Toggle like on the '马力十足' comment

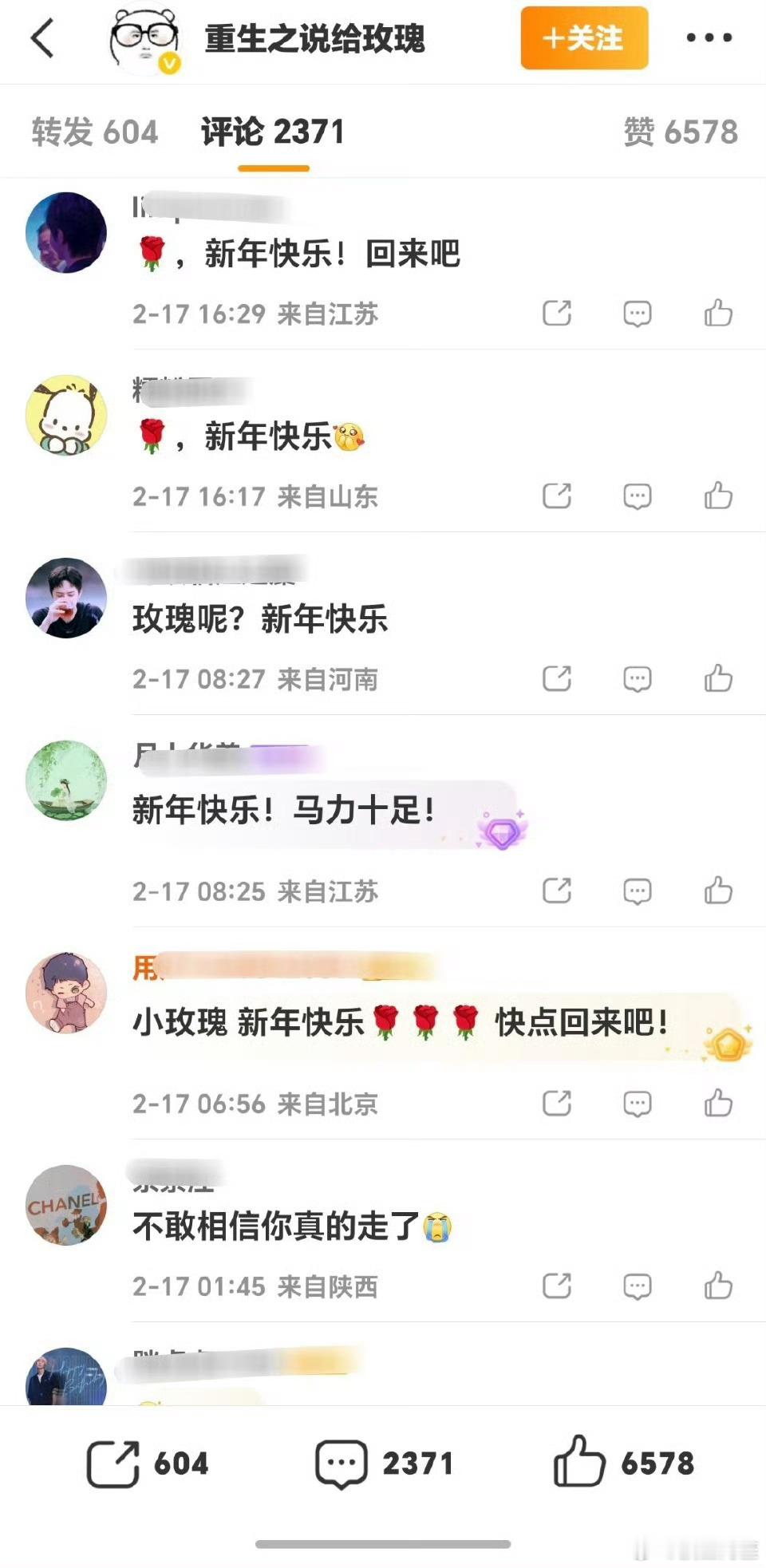717,891
